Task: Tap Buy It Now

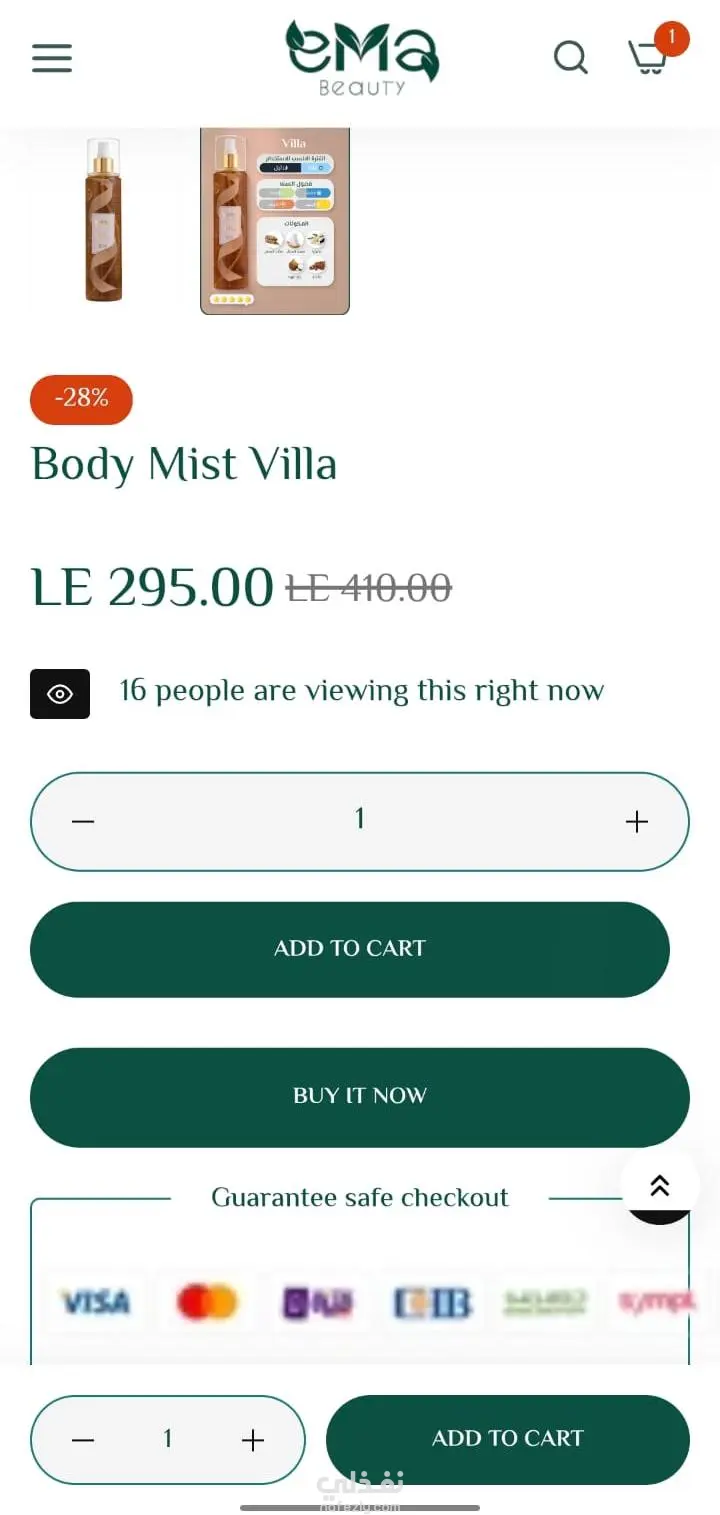Action: 360,1096
